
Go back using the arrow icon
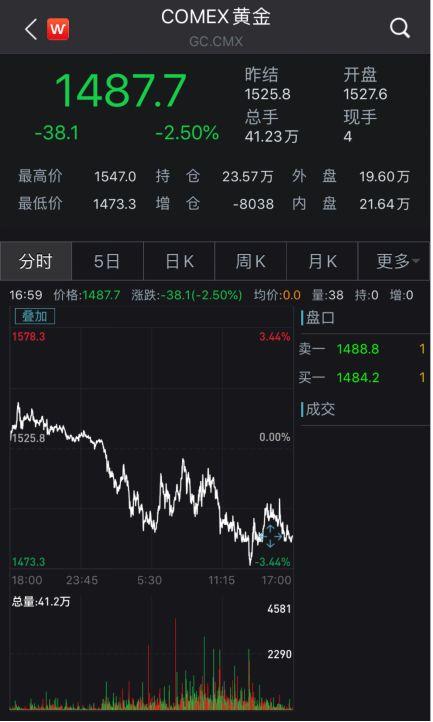(x=31, y=29)
